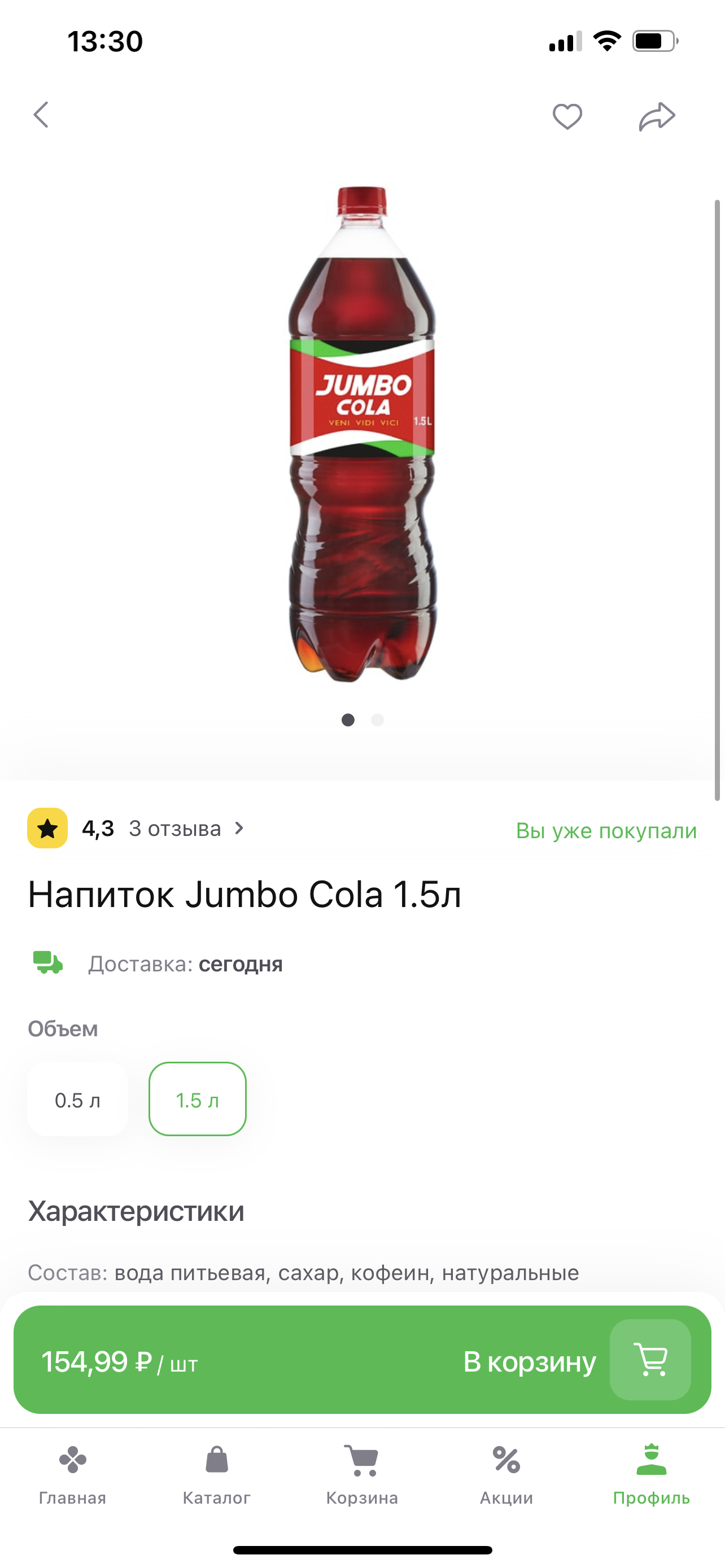Add Jumbo Cola to favorites
Image resolution: width=725 pixels, height=1568 pixels.
click(x=567, y=116)
